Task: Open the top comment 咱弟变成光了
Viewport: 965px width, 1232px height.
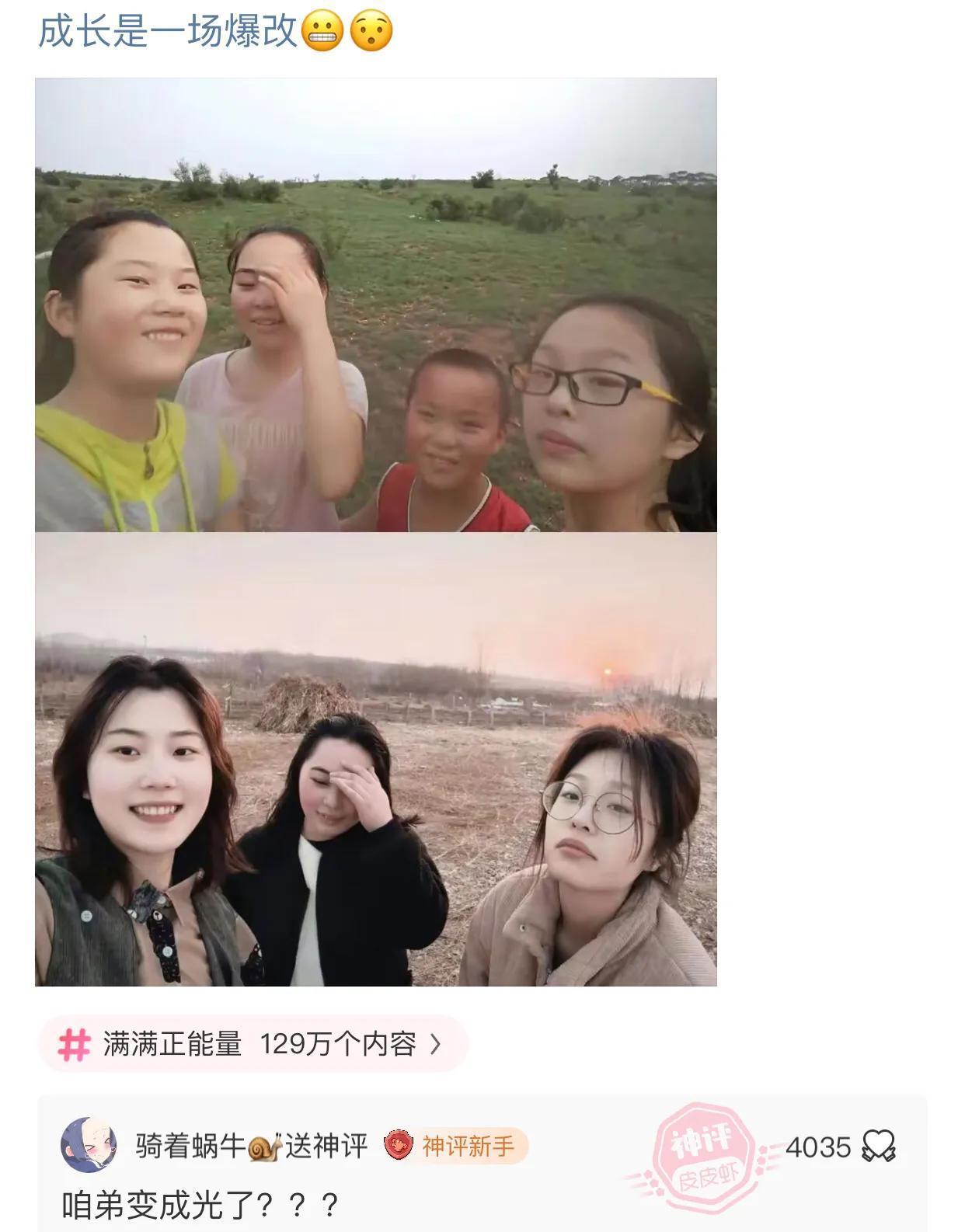Action: pos(200,1205)
